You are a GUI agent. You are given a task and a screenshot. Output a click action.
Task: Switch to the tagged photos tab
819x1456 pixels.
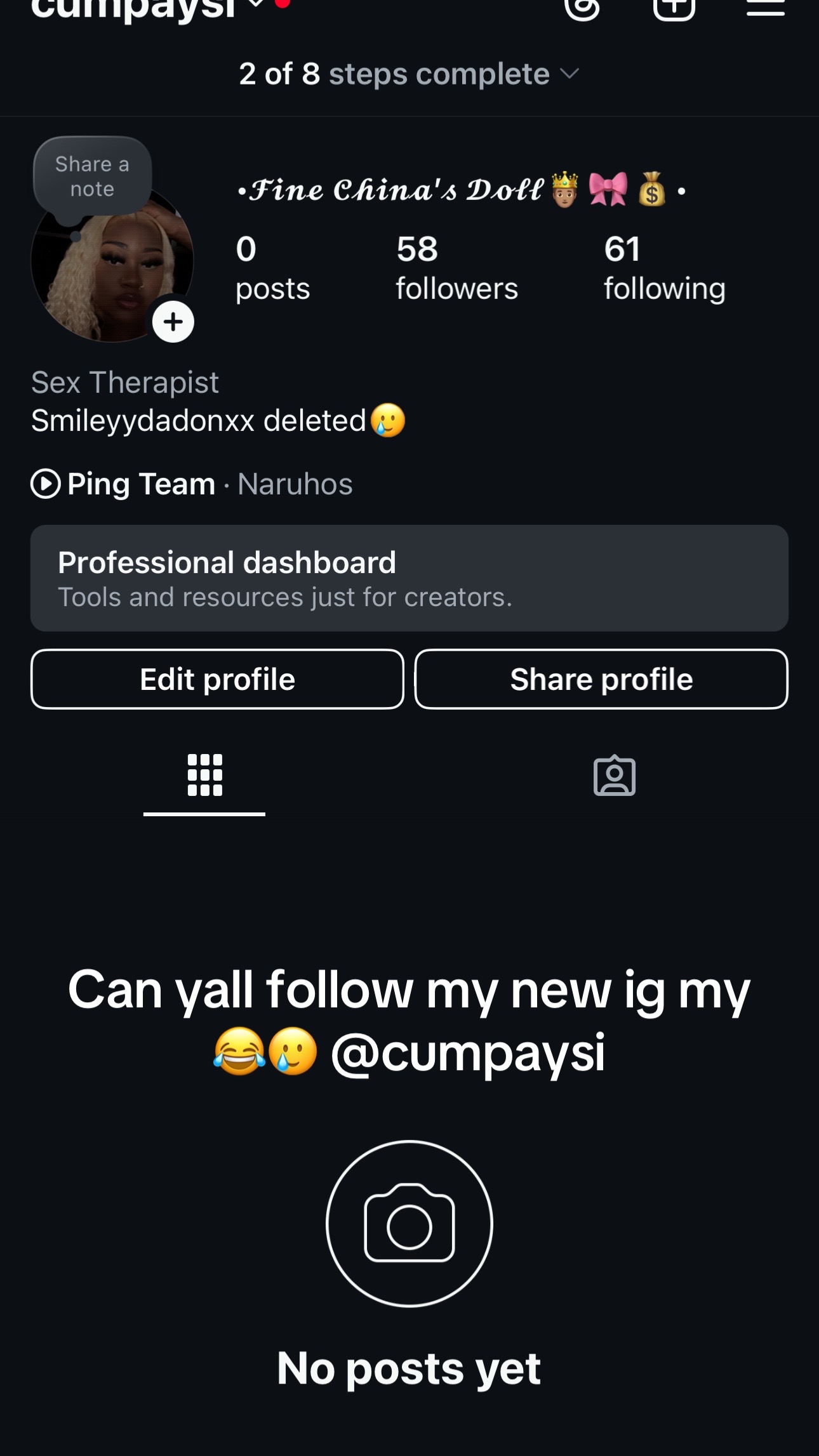tap(614, 776)
